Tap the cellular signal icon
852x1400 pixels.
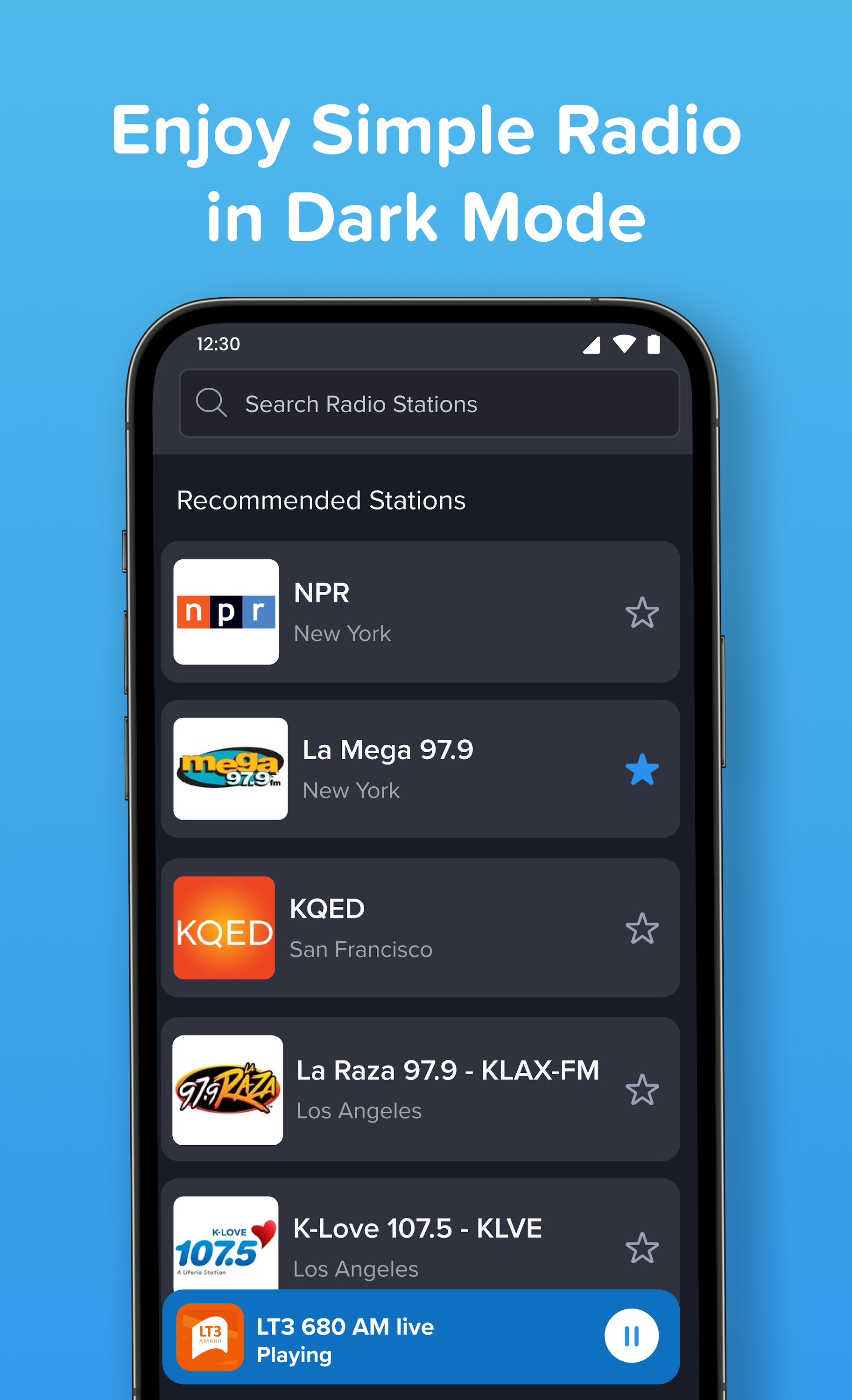click(x=593, y=343)
